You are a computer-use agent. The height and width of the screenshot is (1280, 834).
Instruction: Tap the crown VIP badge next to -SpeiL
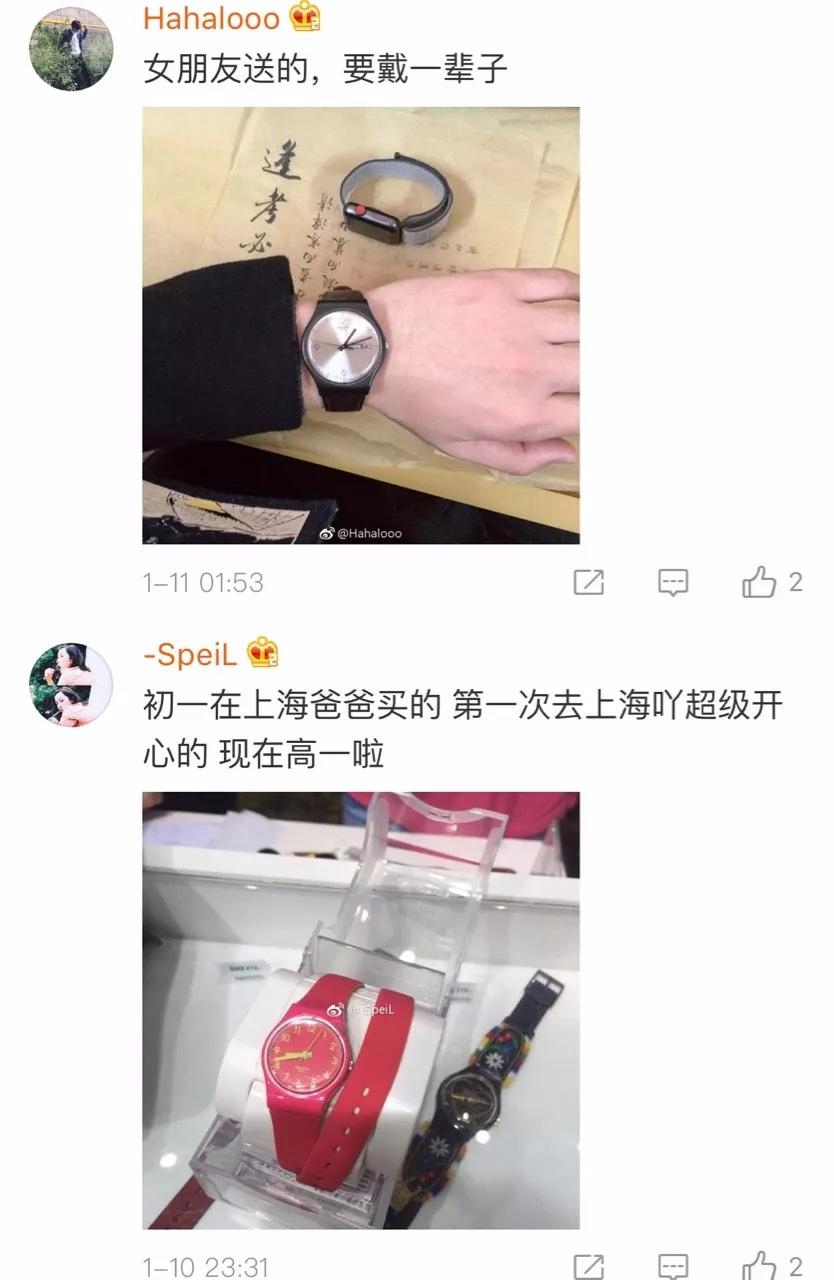coord(260,652)
